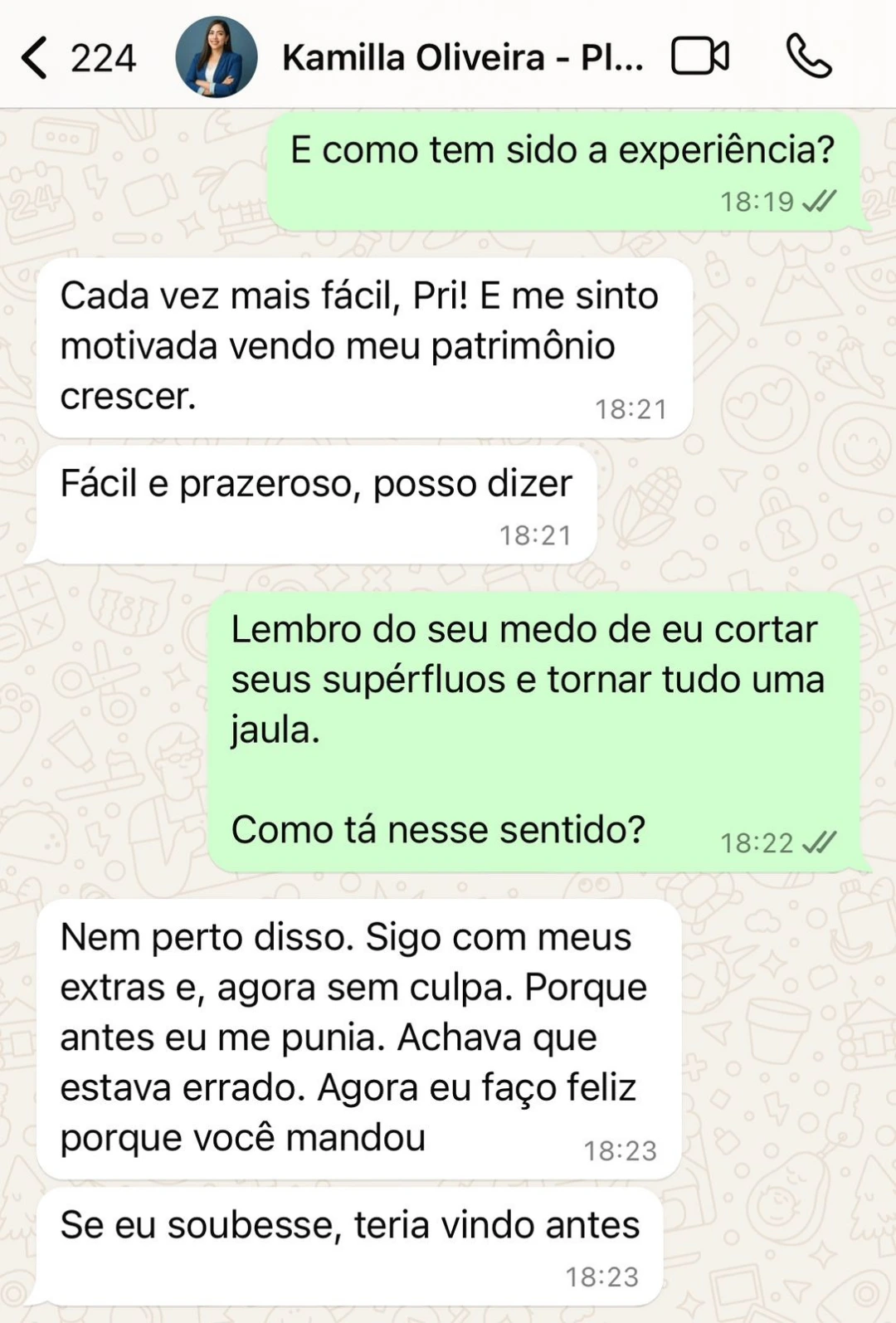The width and height of the screenshot is (896, 1323).
Task: Start a voice call with Kamilla Oliveira
Action: coord(808,56)
